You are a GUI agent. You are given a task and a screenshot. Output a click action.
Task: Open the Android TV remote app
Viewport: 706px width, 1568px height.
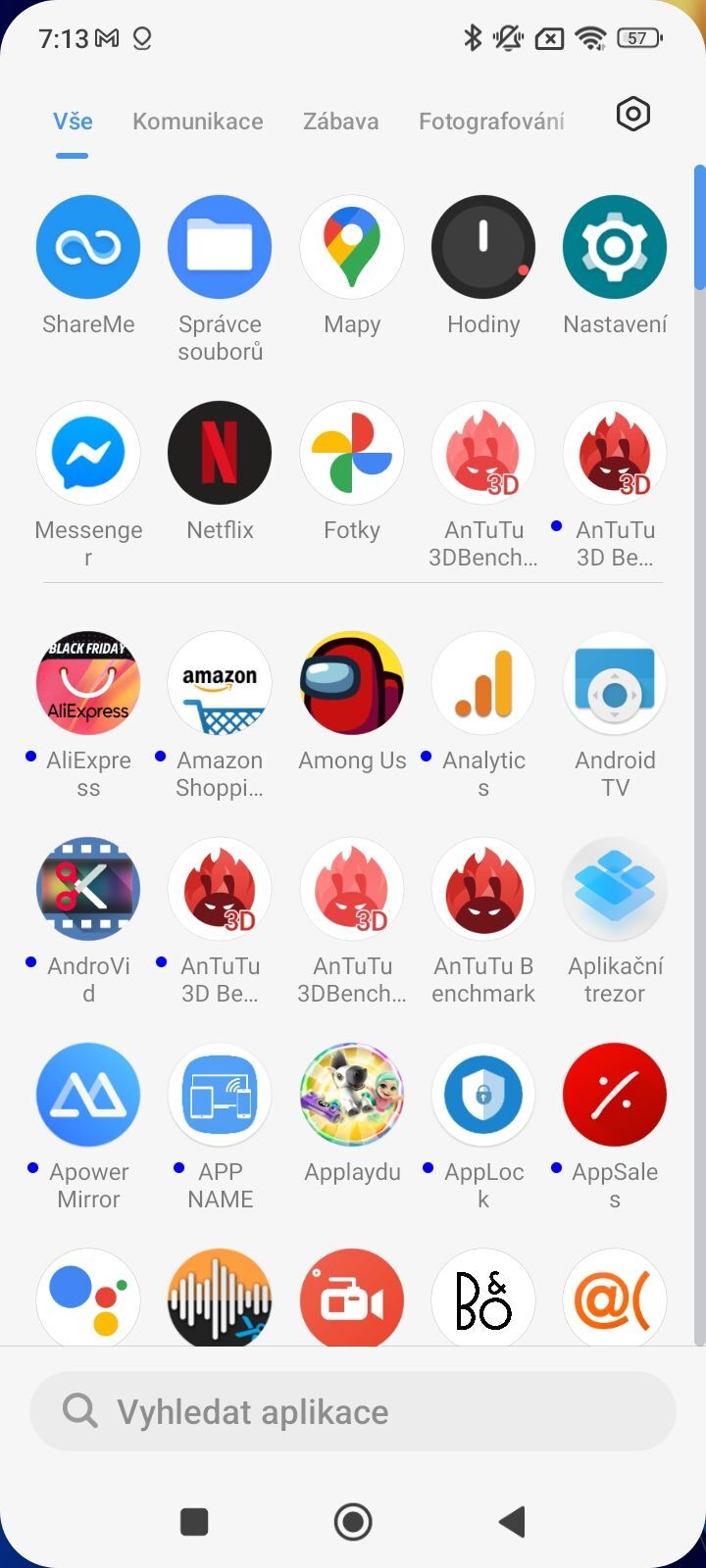tap(615, 683)
